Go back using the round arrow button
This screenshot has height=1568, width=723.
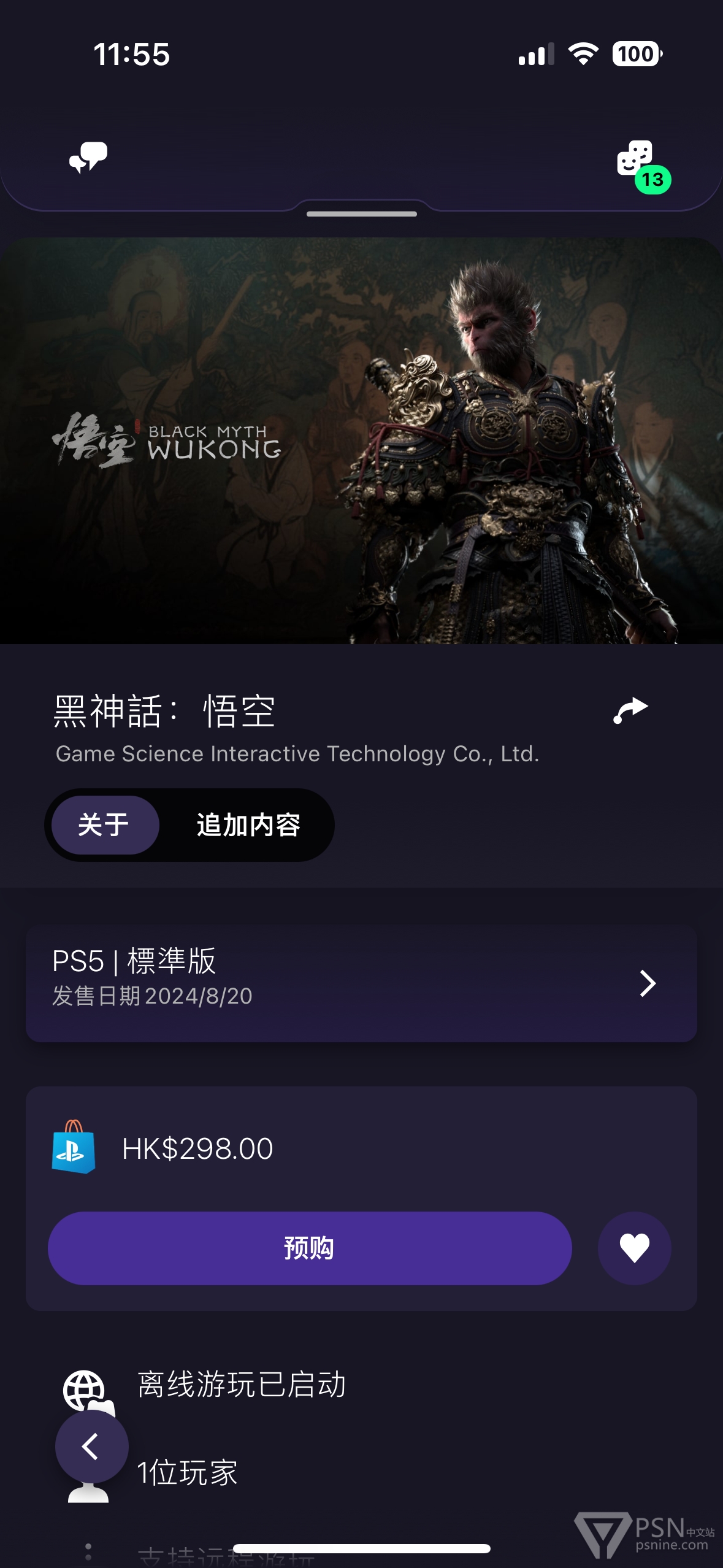(92, 1447)
